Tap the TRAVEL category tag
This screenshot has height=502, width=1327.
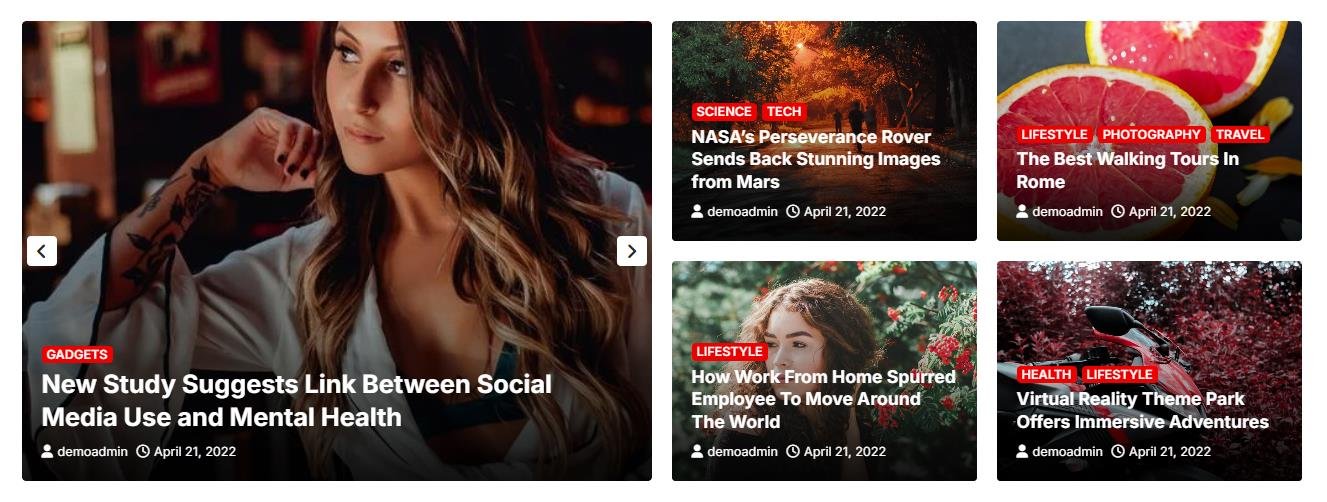[x=1240, y=134]
